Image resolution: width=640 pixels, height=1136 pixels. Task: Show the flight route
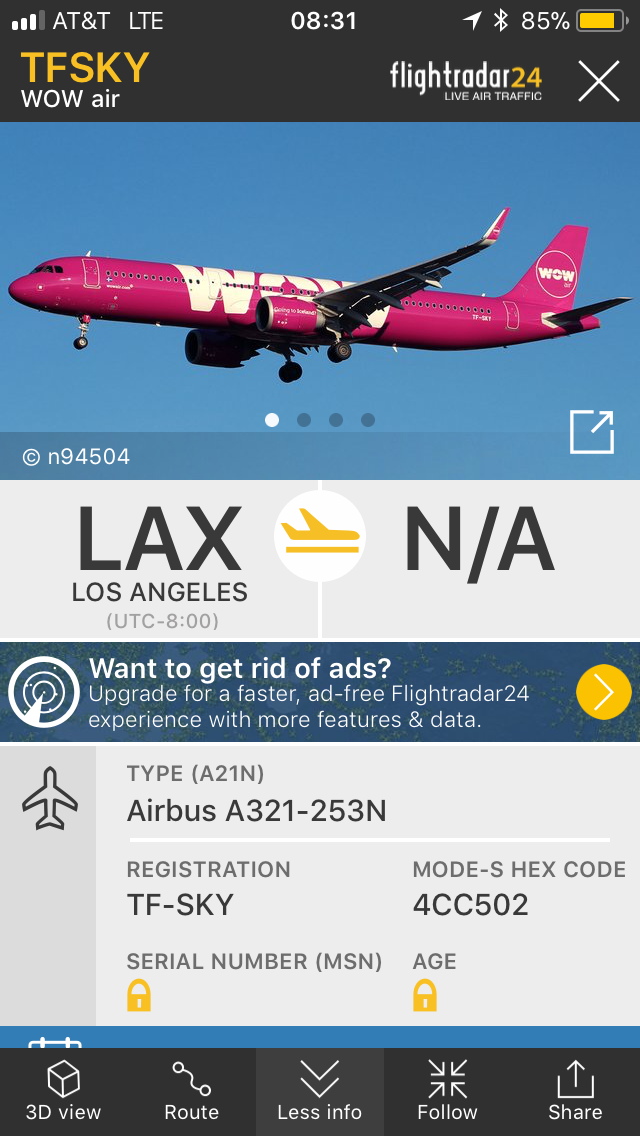click(191, 1091)
